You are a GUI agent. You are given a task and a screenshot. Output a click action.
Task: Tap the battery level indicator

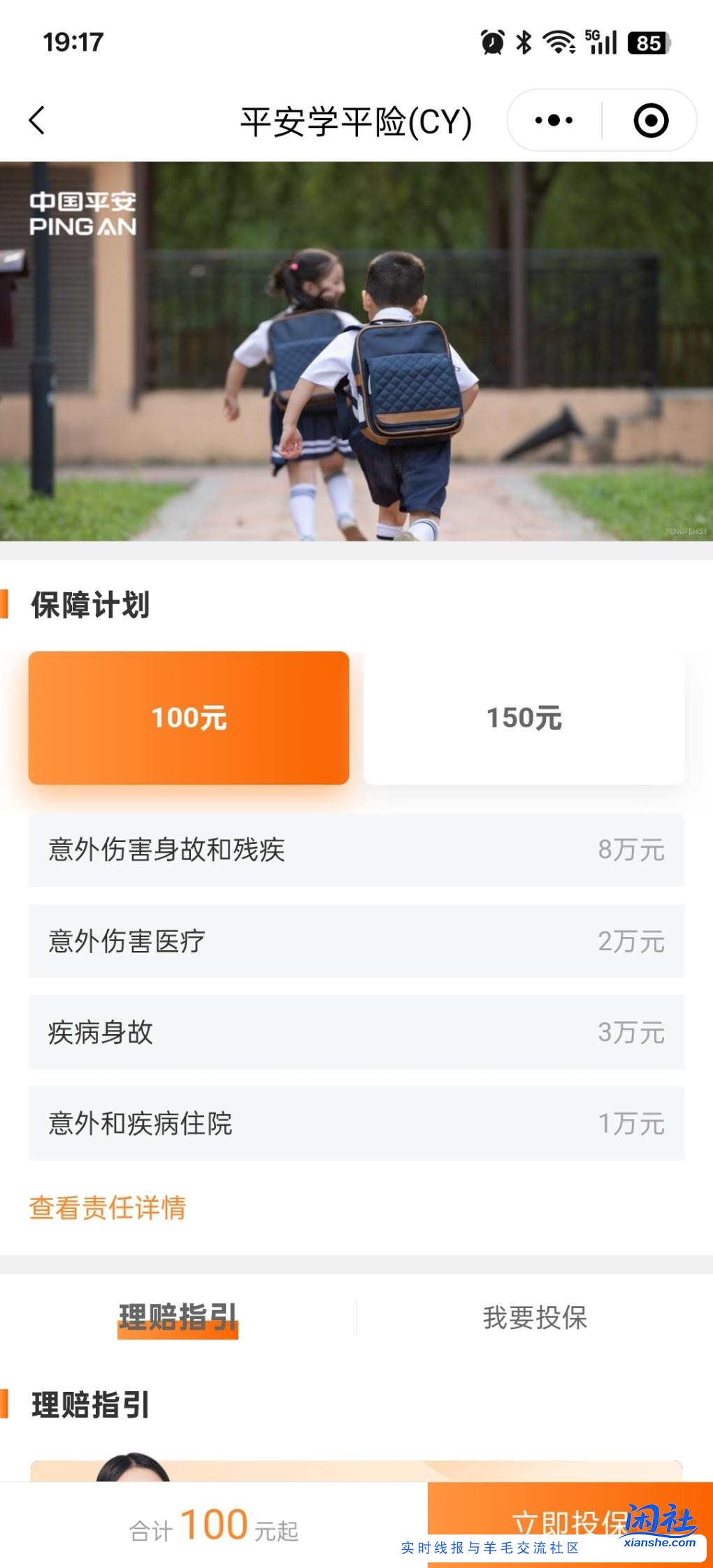pos(648,43)
